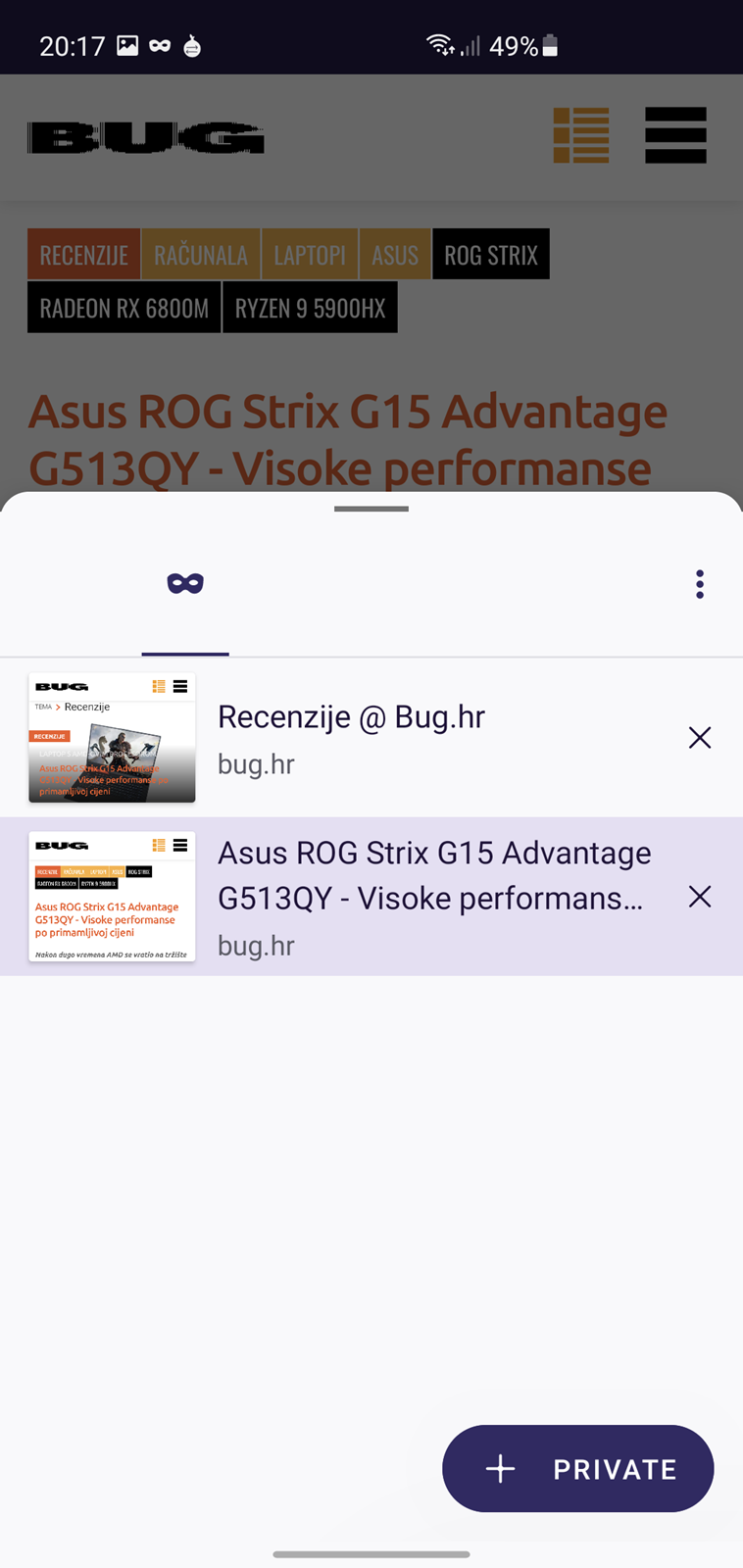This screenshot has height=1568, width=743.
Task: Open the Asus ROG Strix G15 Advantage tab
Action: tap(371, 897)
